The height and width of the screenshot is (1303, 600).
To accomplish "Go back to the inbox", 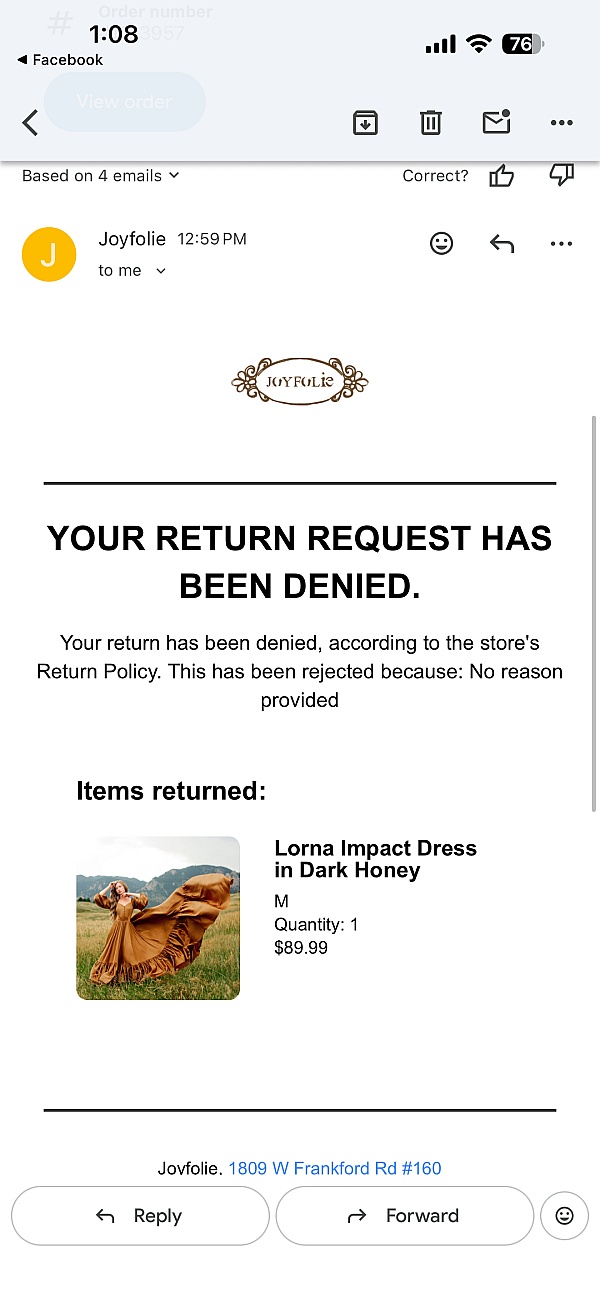I will pyautogui.click(x=30, y=123).
